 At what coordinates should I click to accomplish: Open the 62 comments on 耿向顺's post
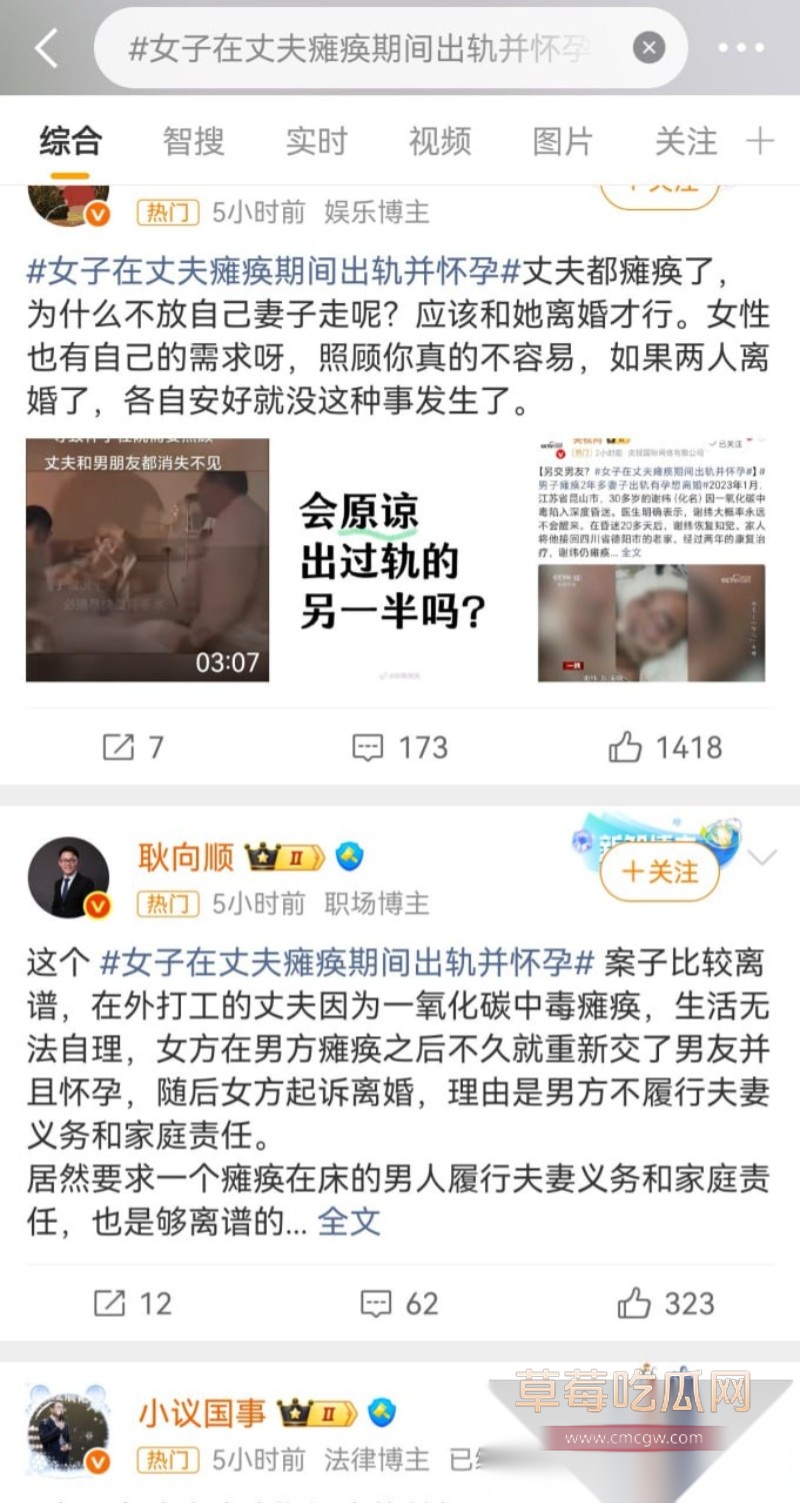[399, 1303]
